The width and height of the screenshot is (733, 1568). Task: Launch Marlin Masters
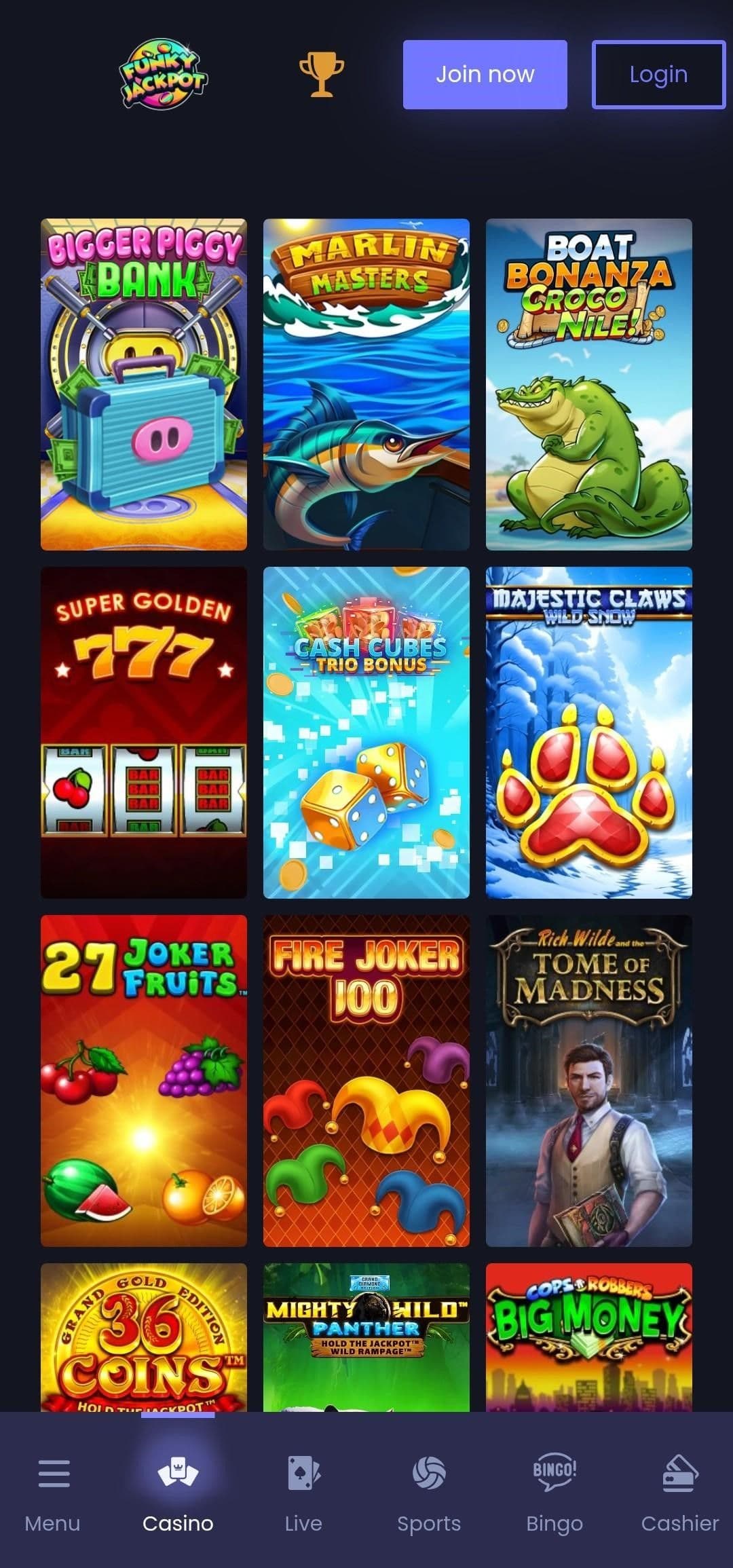[x=365, y=384]
